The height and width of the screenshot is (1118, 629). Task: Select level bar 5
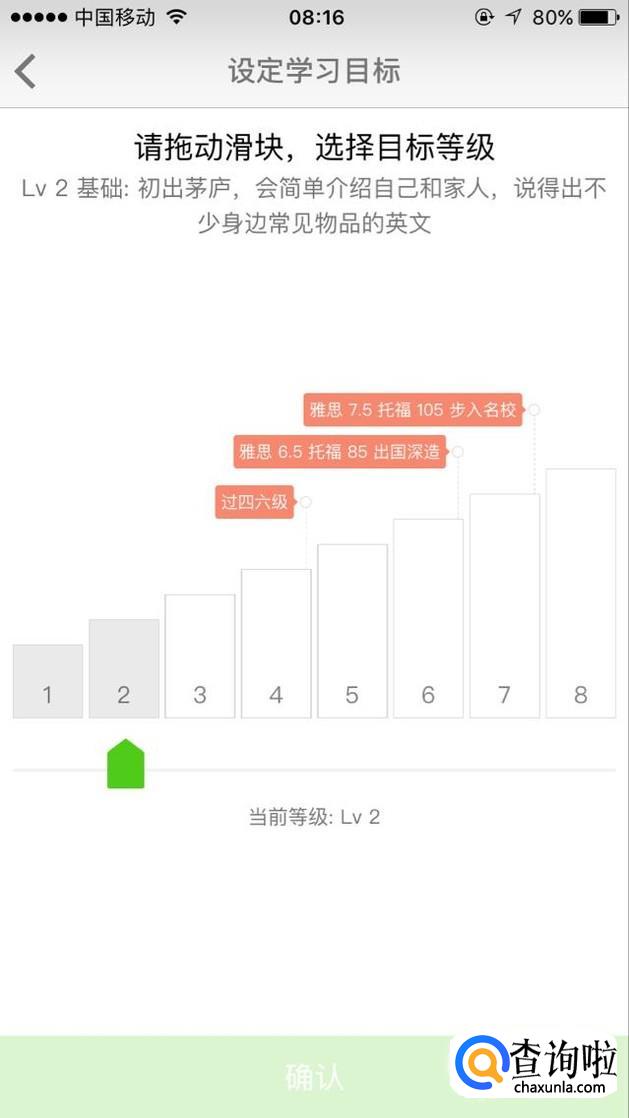tap(352, 632)
